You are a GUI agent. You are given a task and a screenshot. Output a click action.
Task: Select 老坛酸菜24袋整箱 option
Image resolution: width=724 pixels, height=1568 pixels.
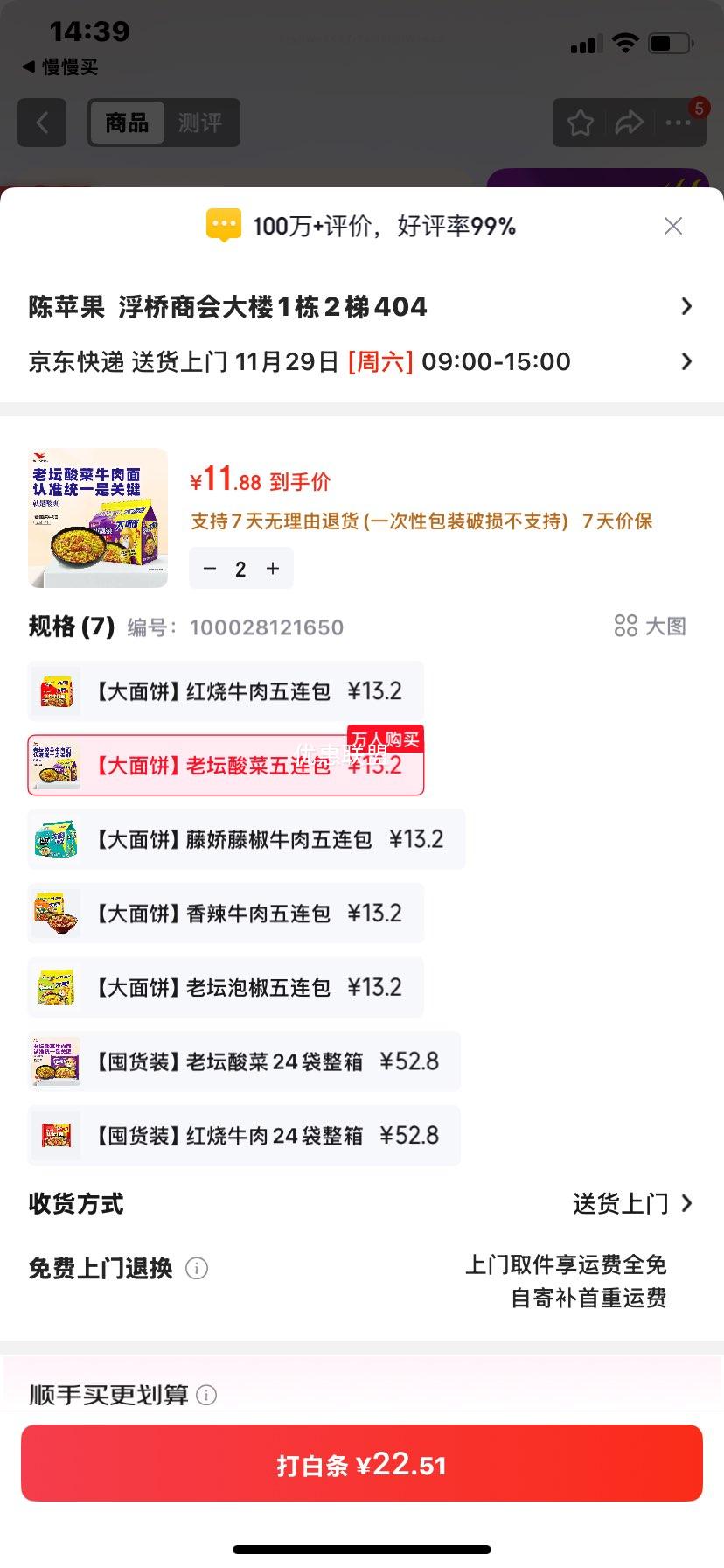pyautogui.click(x=244, y=1061)
